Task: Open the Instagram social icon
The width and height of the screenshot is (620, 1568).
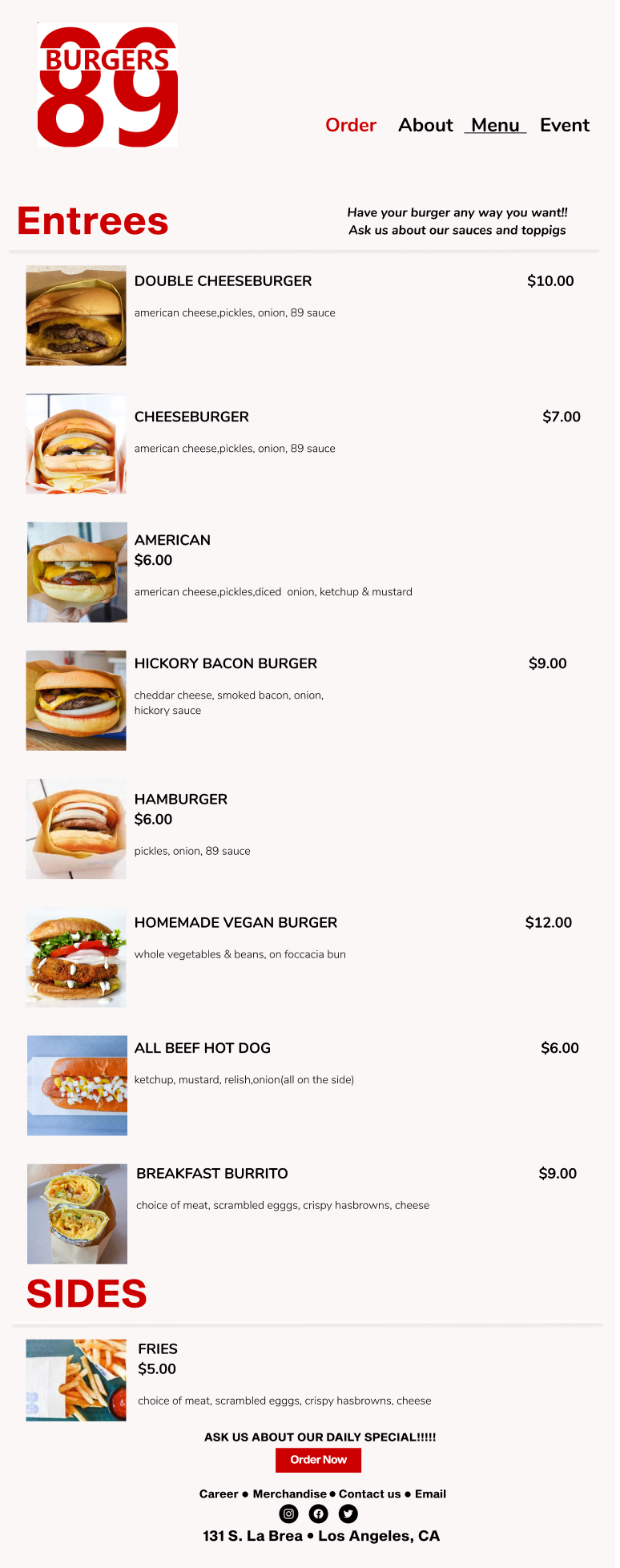Action: [288, 1514]
